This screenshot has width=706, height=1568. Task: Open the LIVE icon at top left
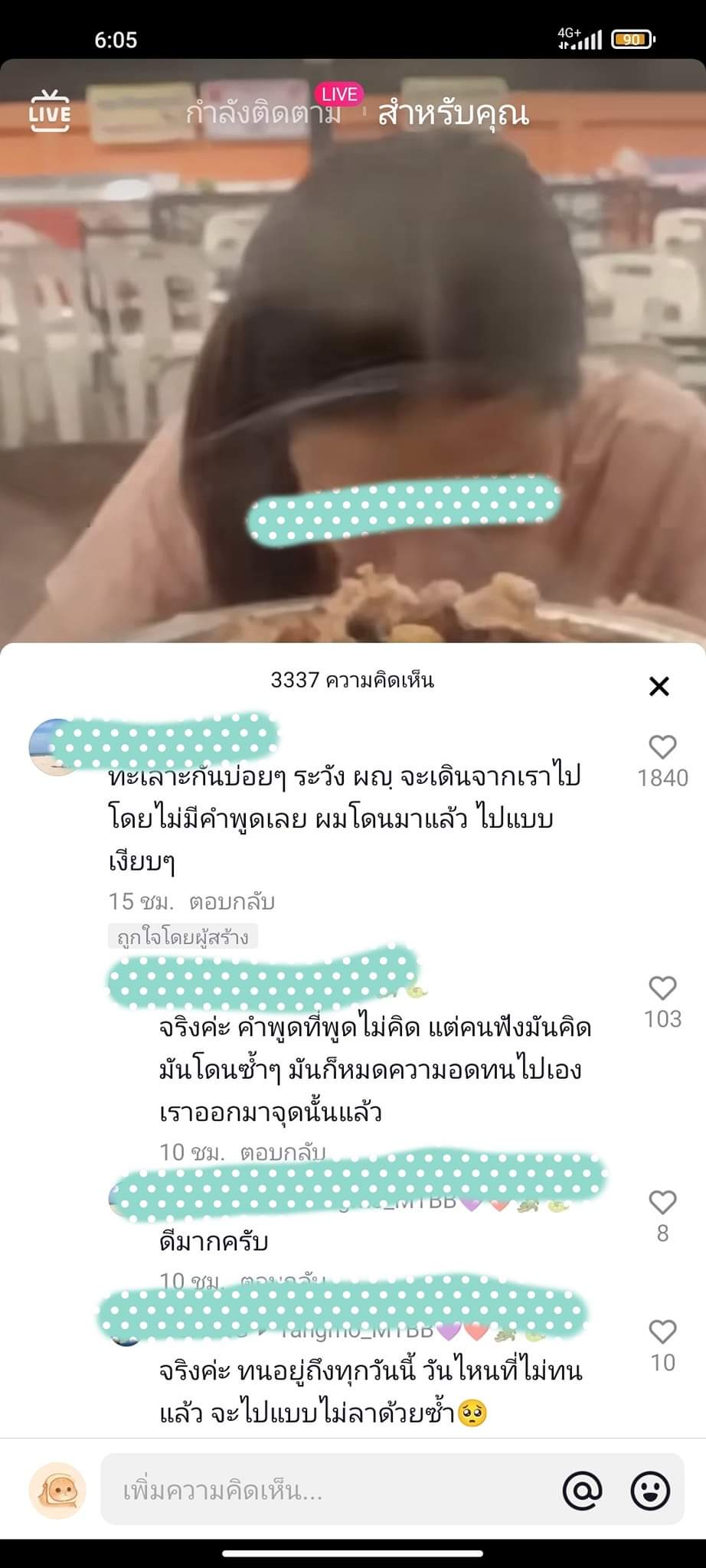point(50,111)
